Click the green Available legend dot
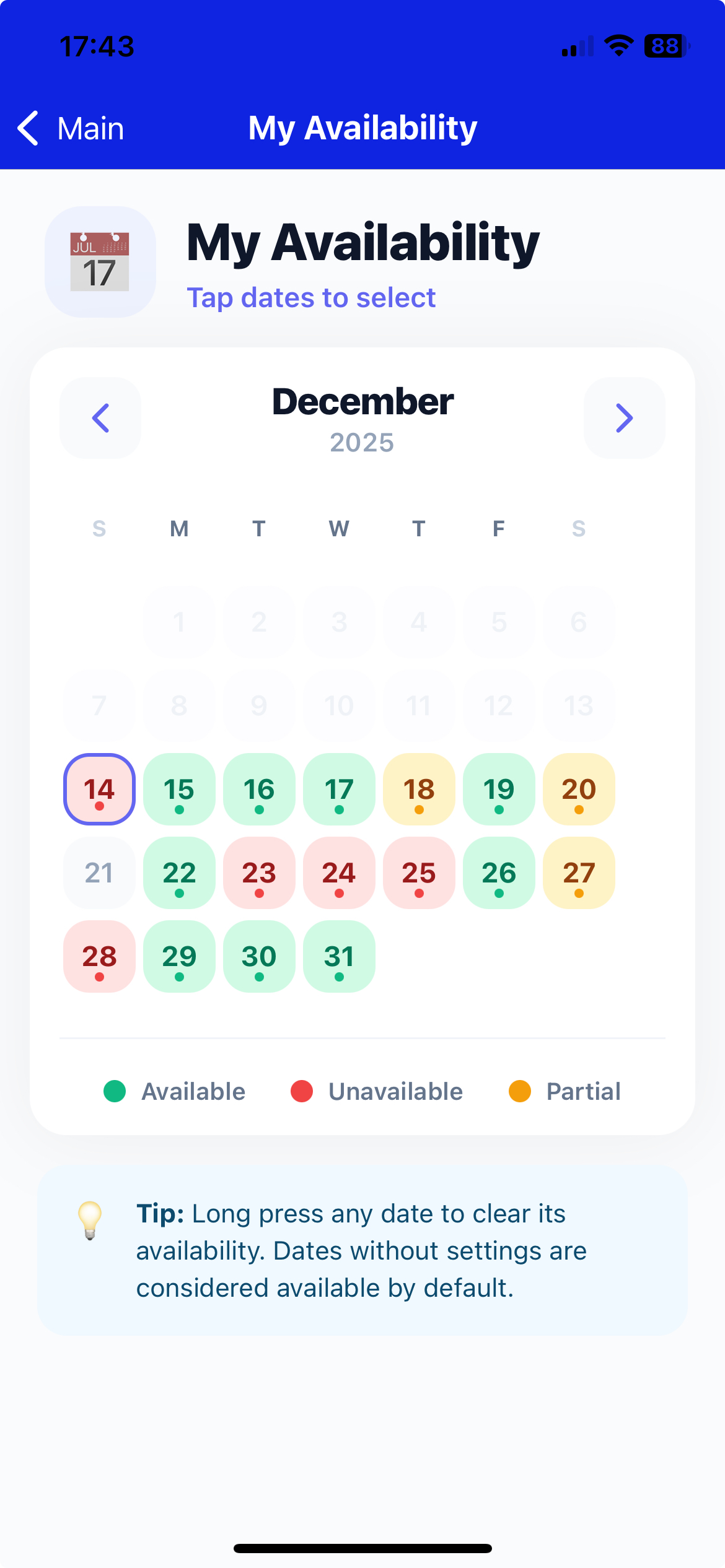The image size is (725, 1568). point(115,1091)
